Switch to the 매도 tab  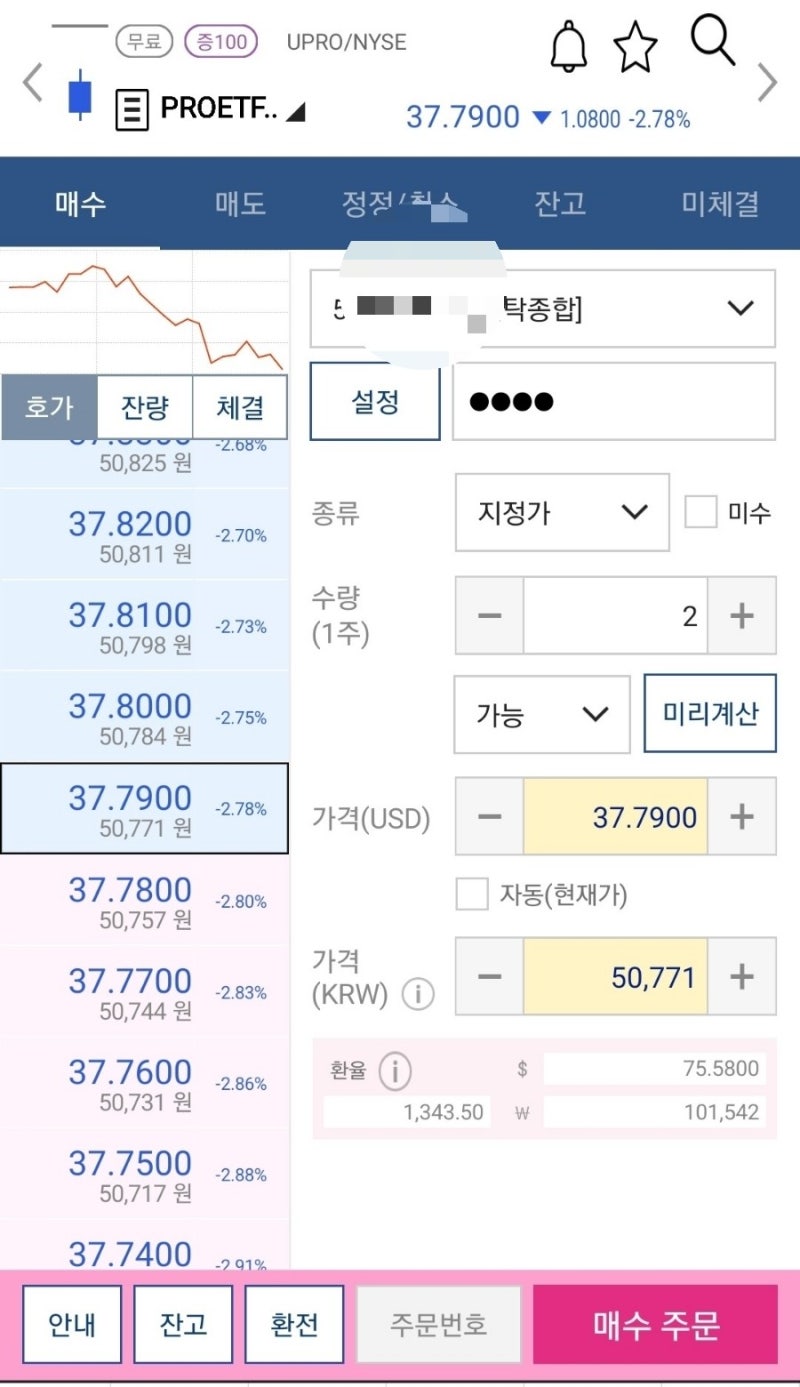(239, 201)
